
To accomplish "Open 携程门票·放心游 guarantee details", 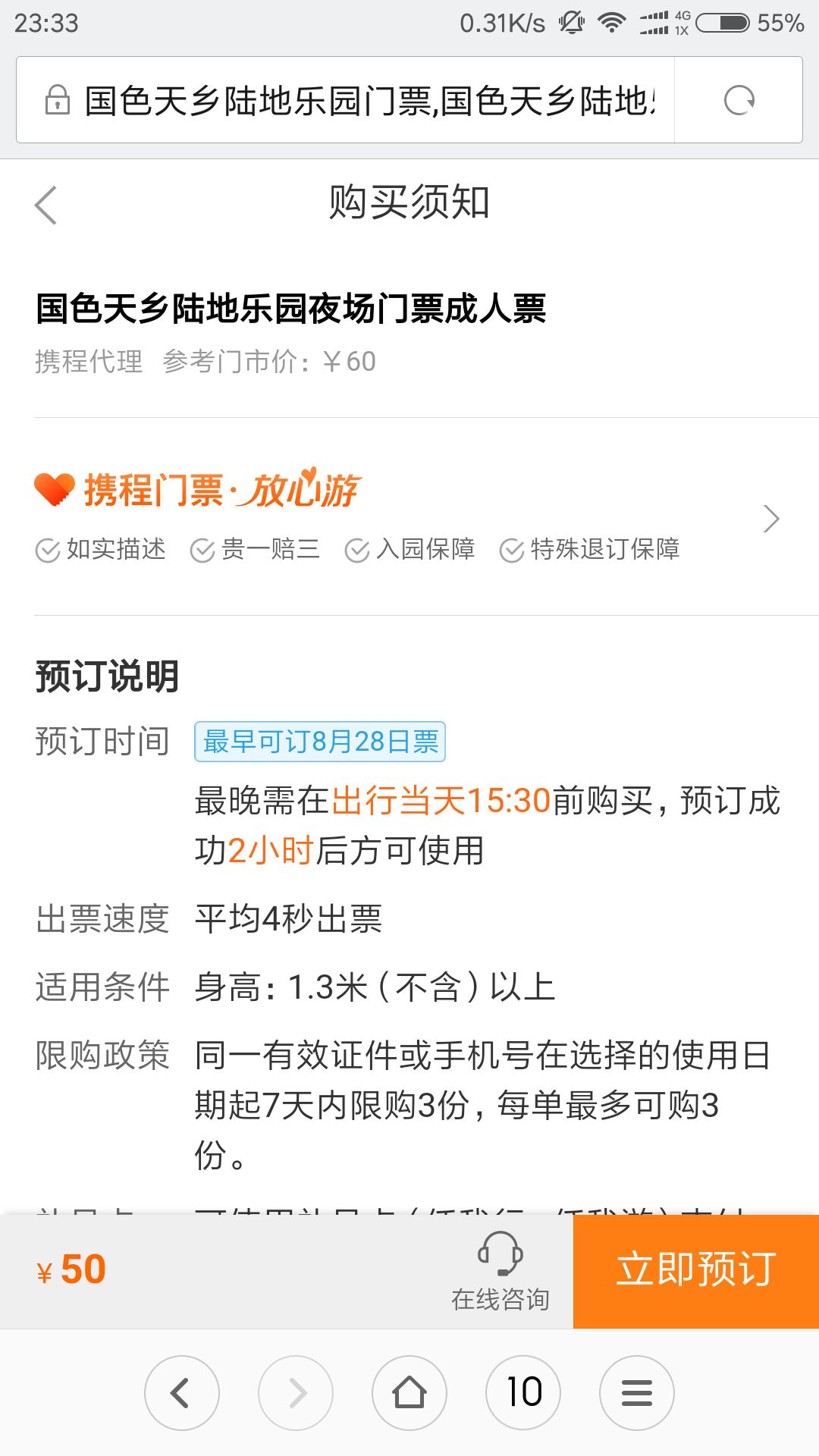I will coord(770,519).
